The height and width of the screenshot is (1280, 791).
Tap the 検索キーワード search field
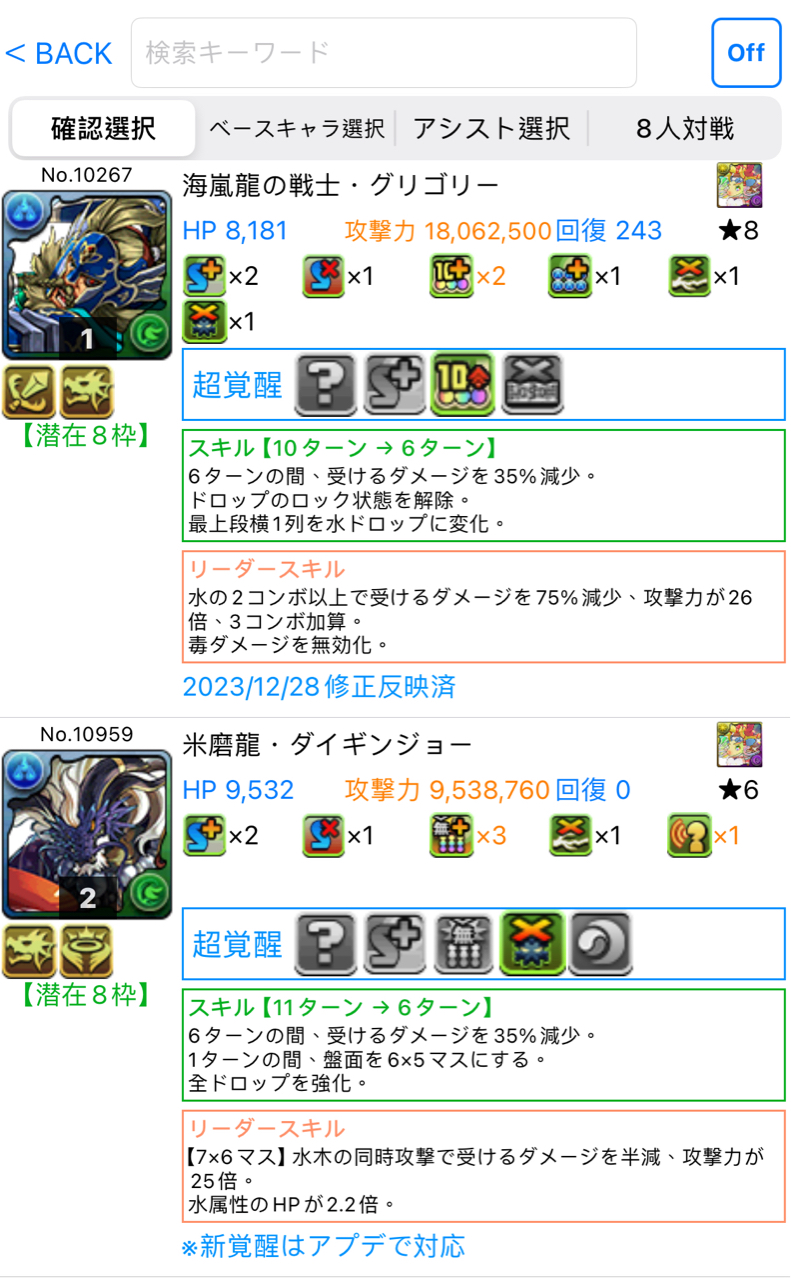coord(384,53)
